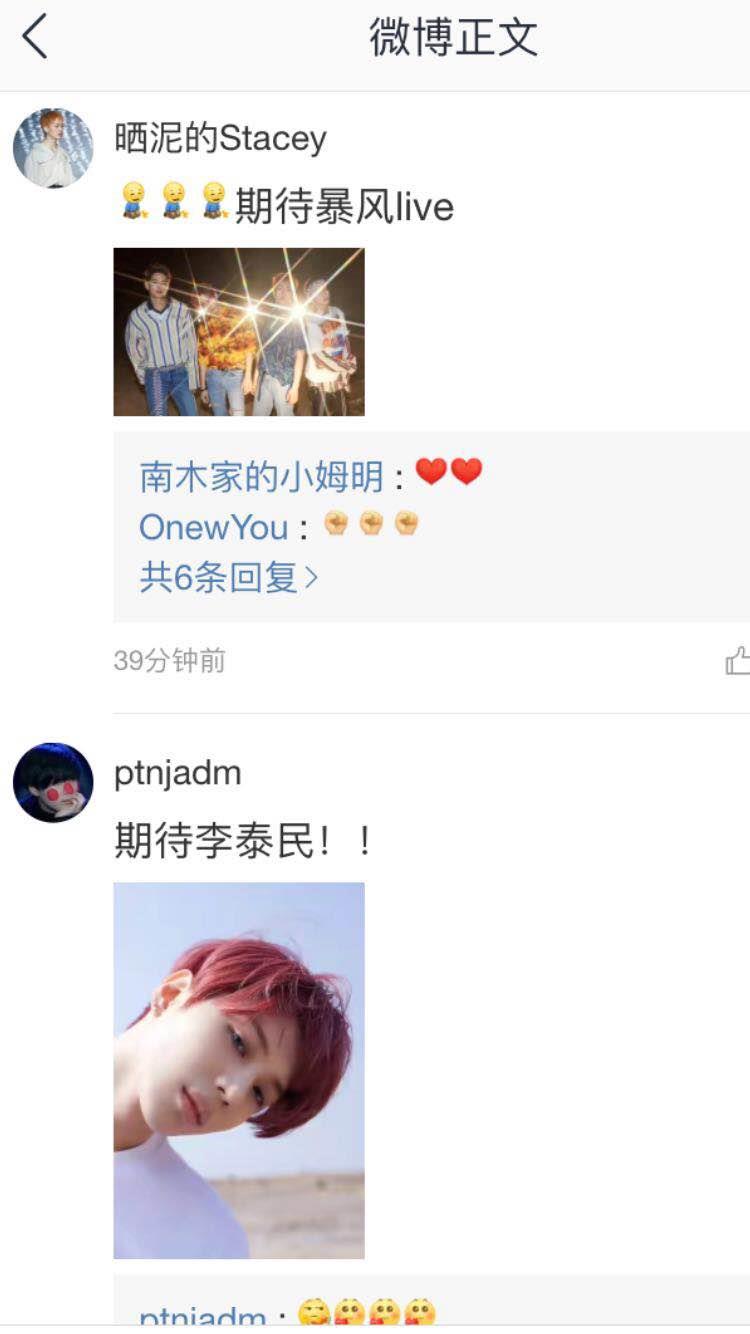The image size is (750, 1334).
Task: Open replier 南木家的小姆明's profile
Action: 261,477
